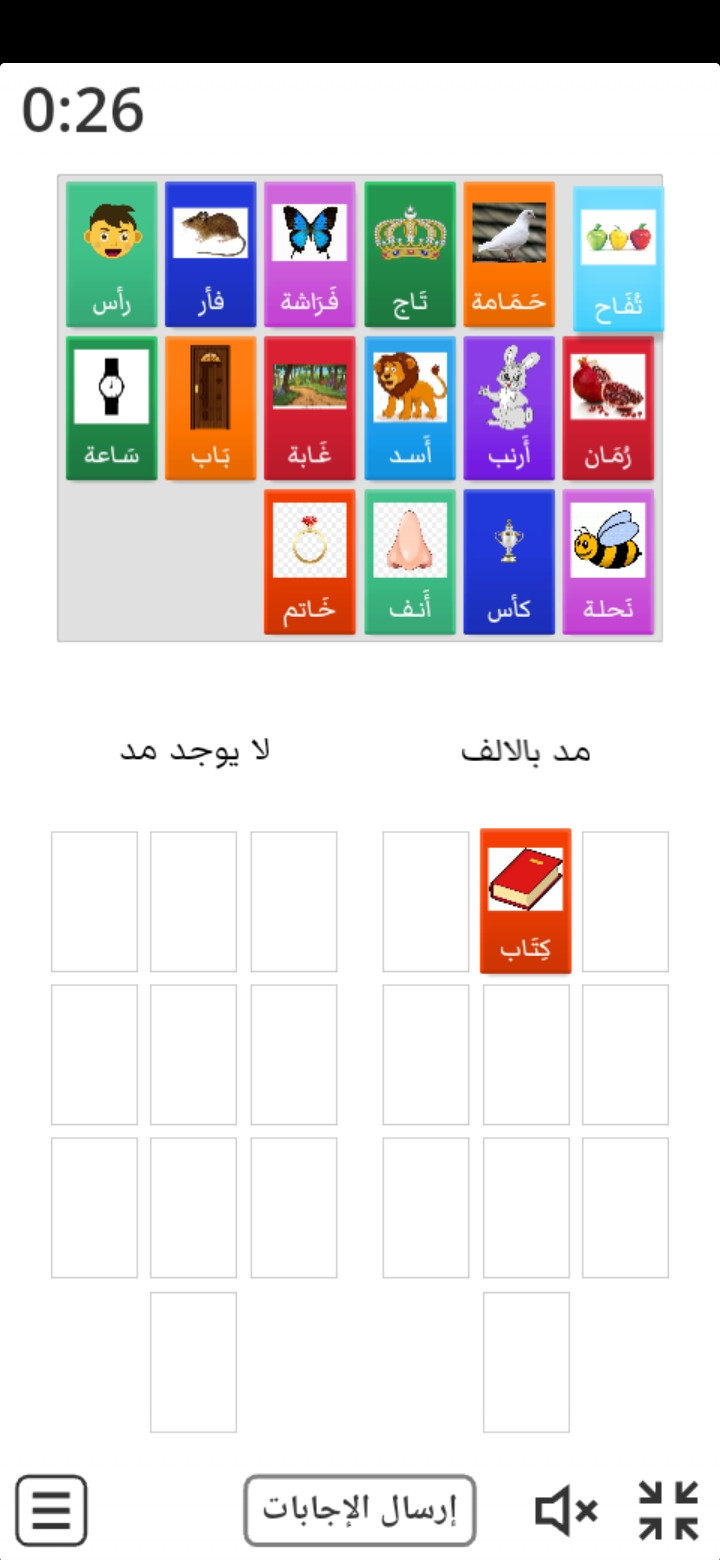The height and width of the screenshot is (1560, 720).
Task: Select the أنف nose card
Action: click(410, 562)
